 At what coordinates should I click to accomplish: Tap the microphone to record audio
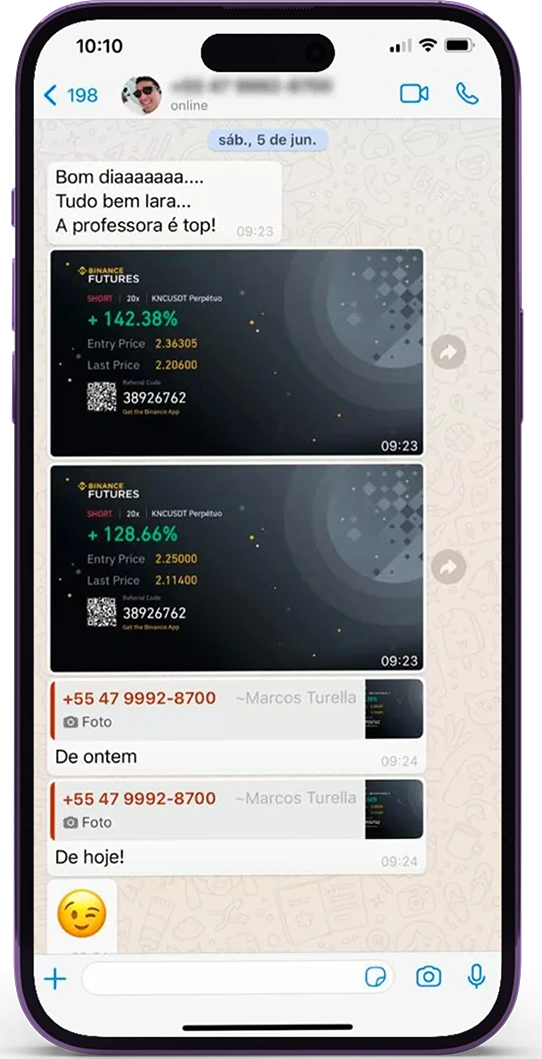[x=477, y=977]
